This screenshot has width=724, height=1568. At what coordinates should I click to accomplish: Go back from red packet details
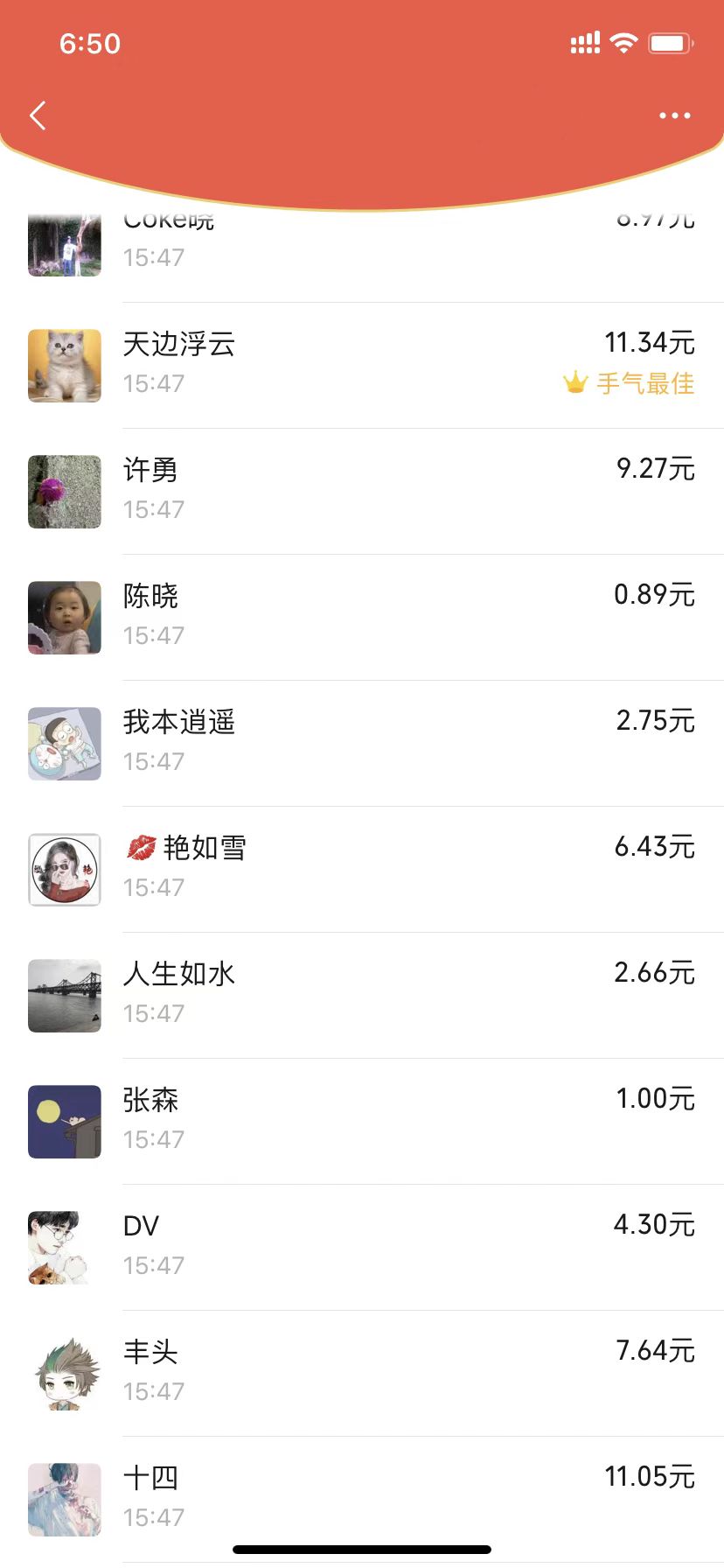(38, 115)
